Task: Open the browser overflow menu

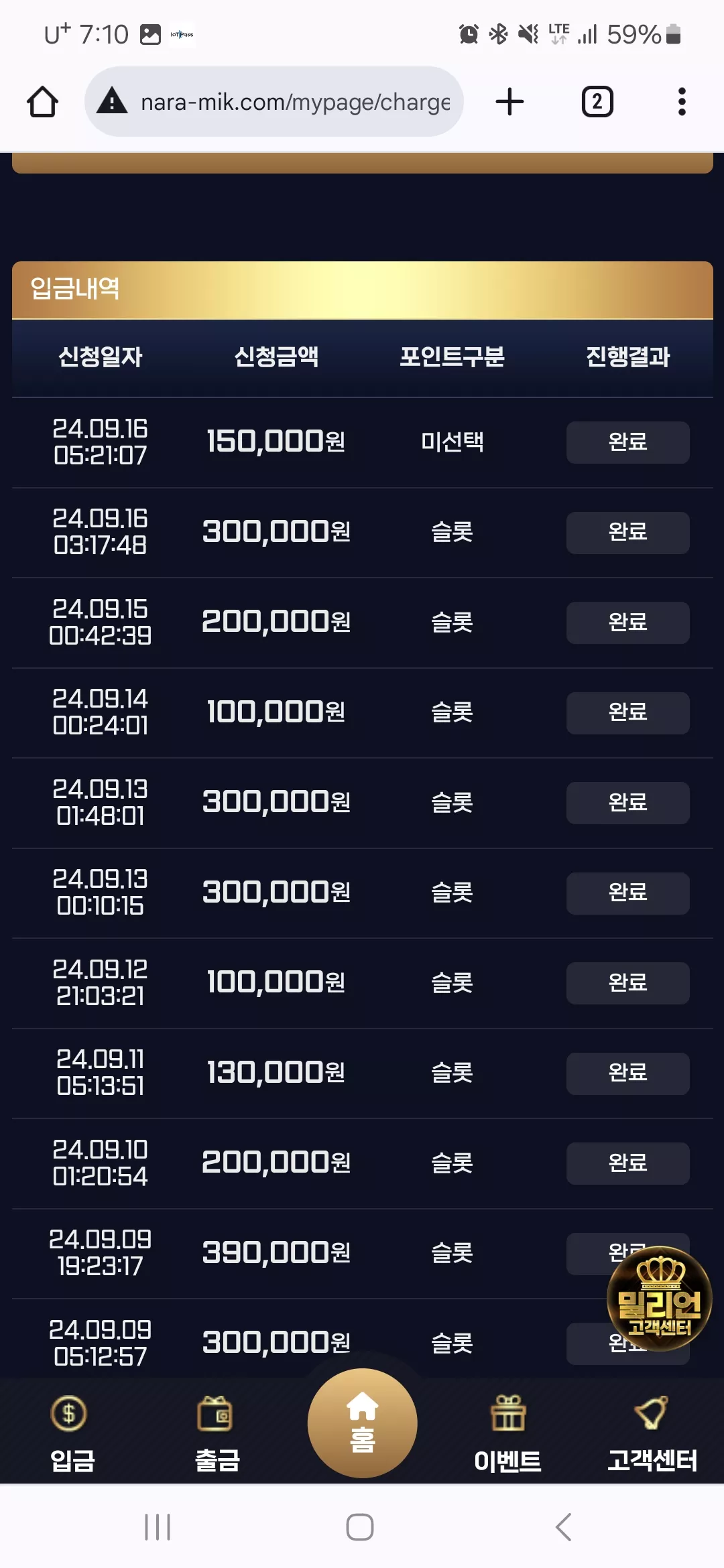Action: [682, 102]
